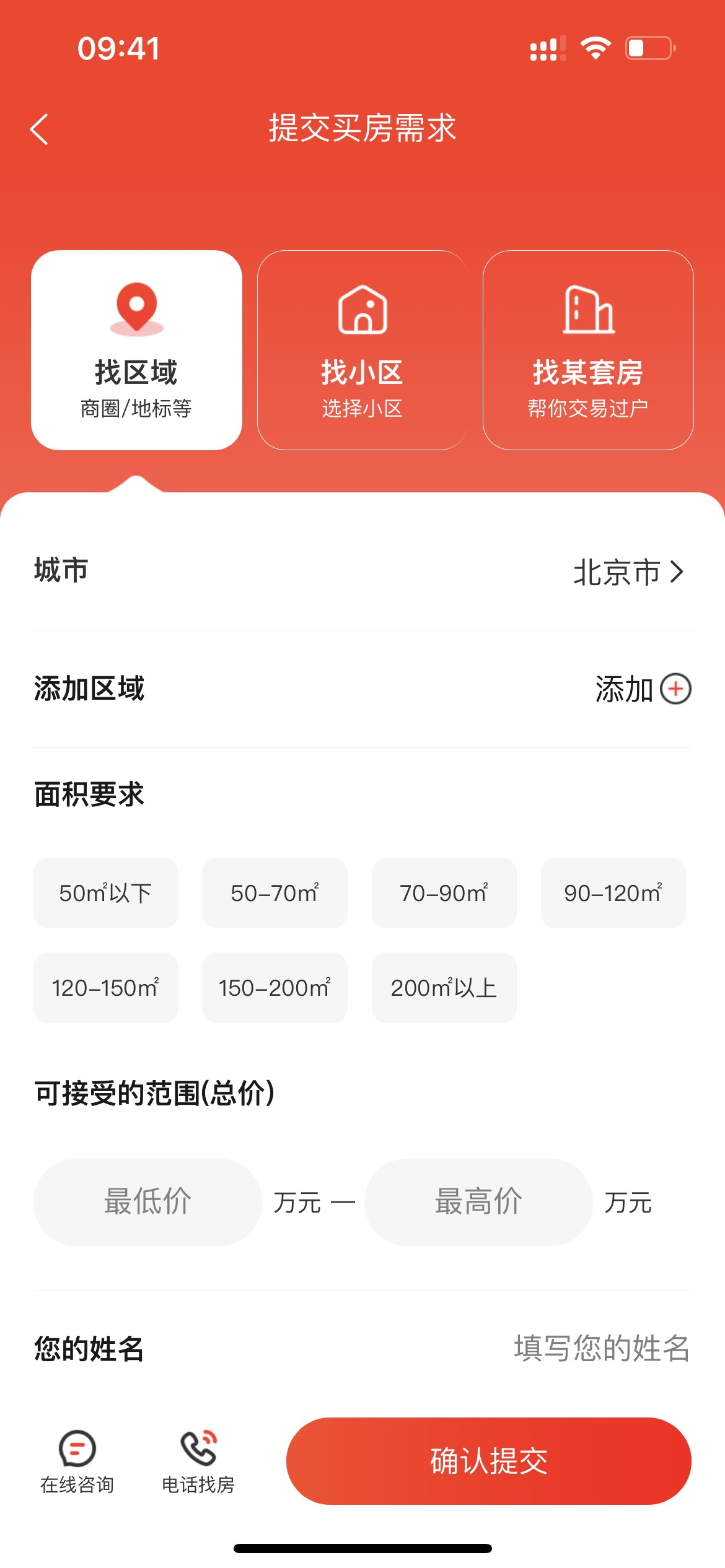The height and width of the screenshot is (1568, 725).
Task: Choose the 50-70㎡ area chip
Action: [275, 893]
